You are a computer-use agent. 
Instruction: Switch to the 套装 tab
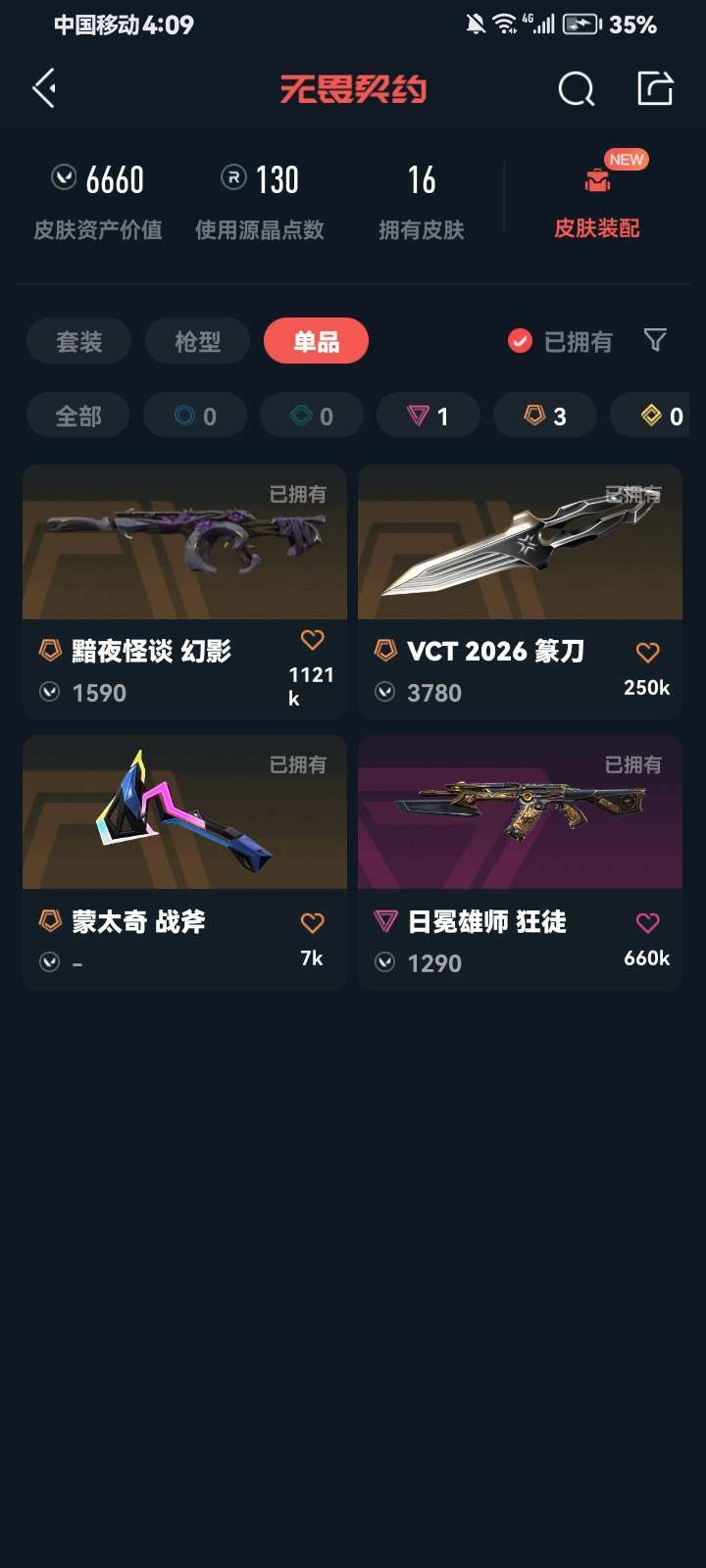[x=77, y=341]
